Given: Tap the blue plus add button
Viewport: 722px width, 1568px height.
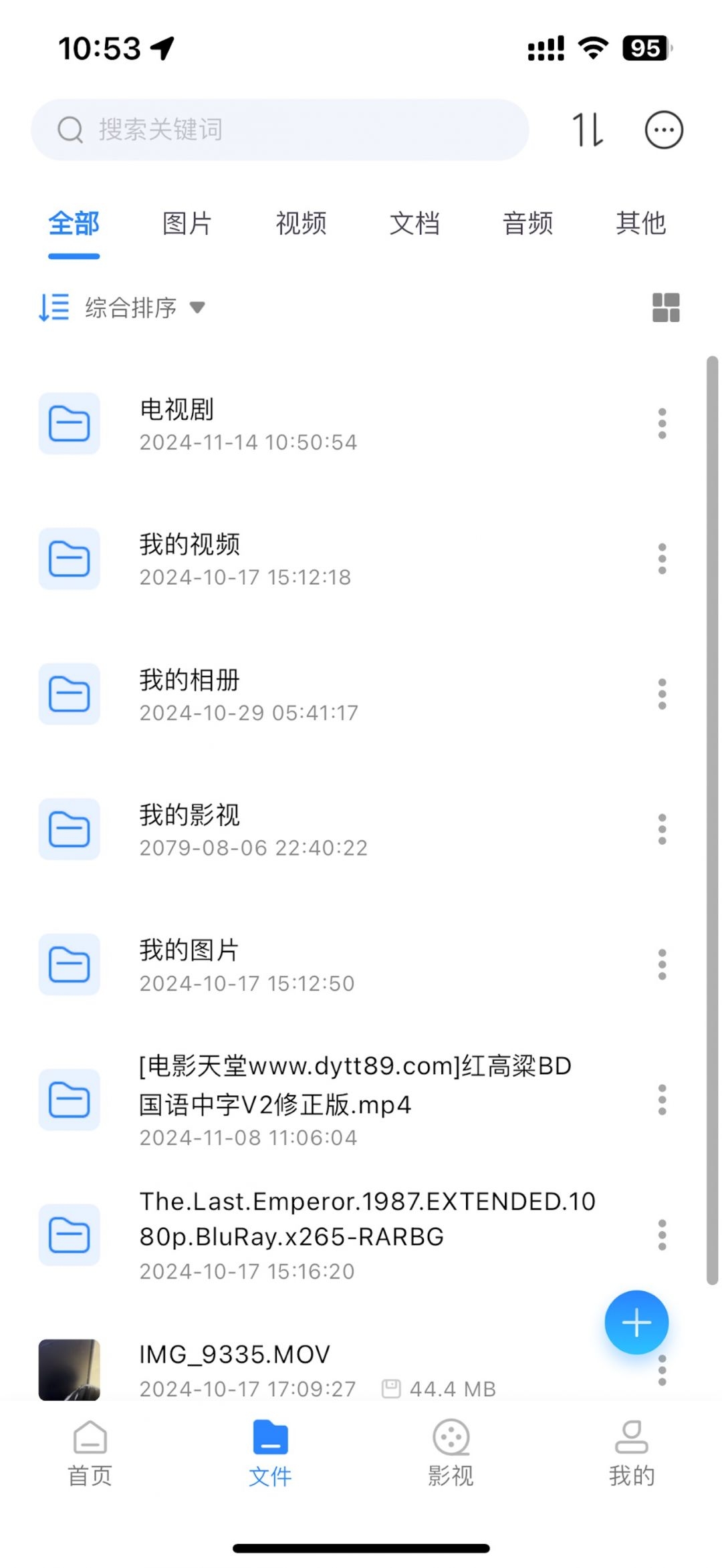Looking at the screenshot, I should 636,1322.
